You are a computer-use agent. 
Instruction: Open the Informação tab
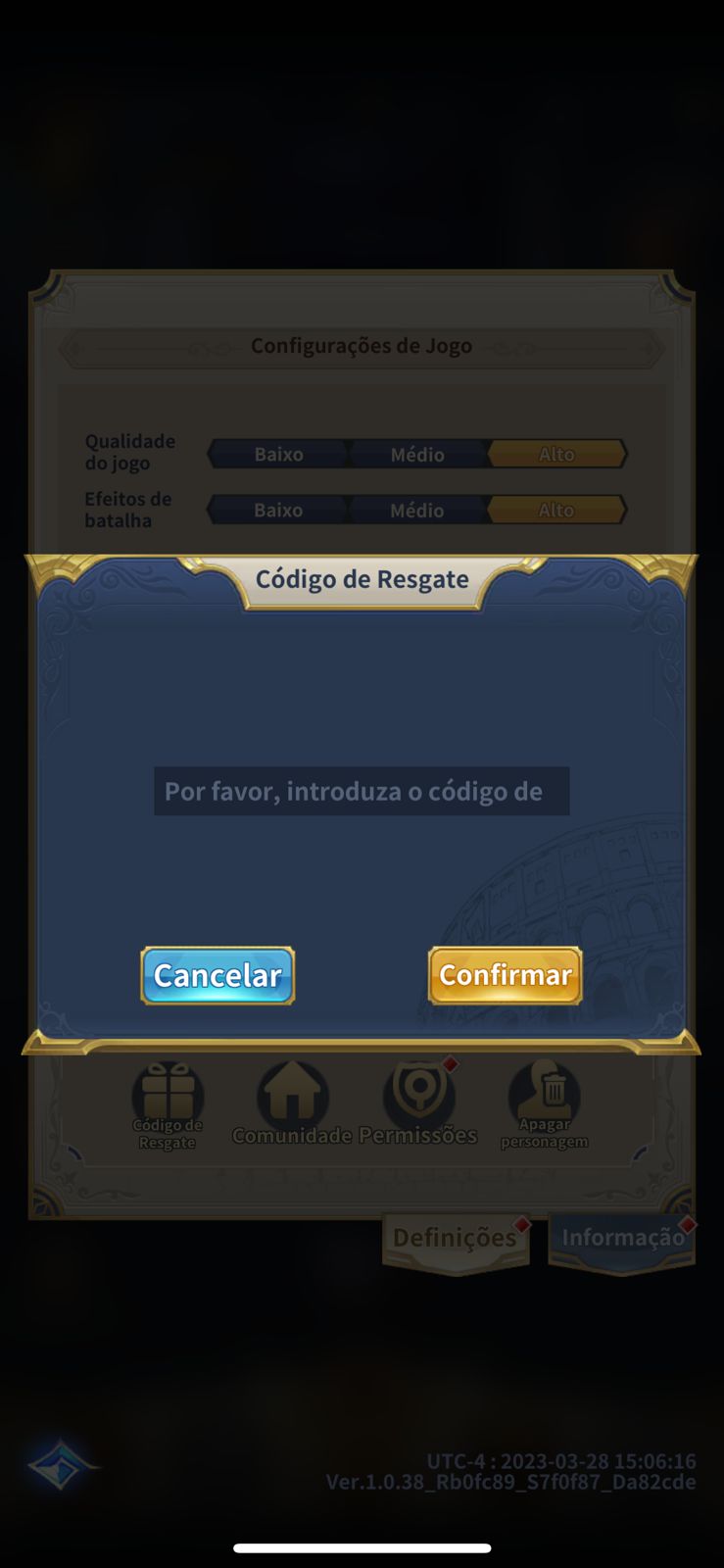tap(623, 1238)
